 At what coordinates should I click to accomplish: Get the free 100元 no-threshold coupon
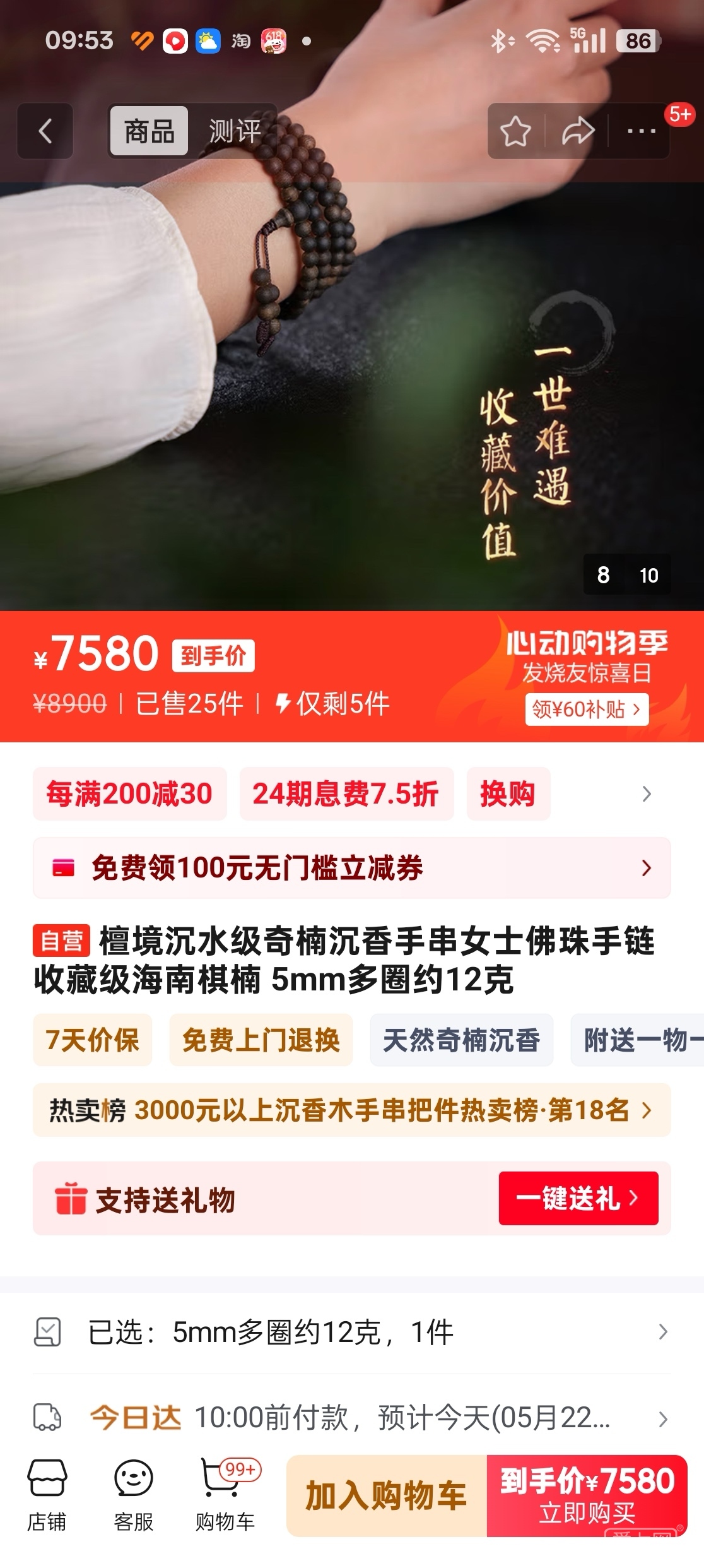coord(351,868)
